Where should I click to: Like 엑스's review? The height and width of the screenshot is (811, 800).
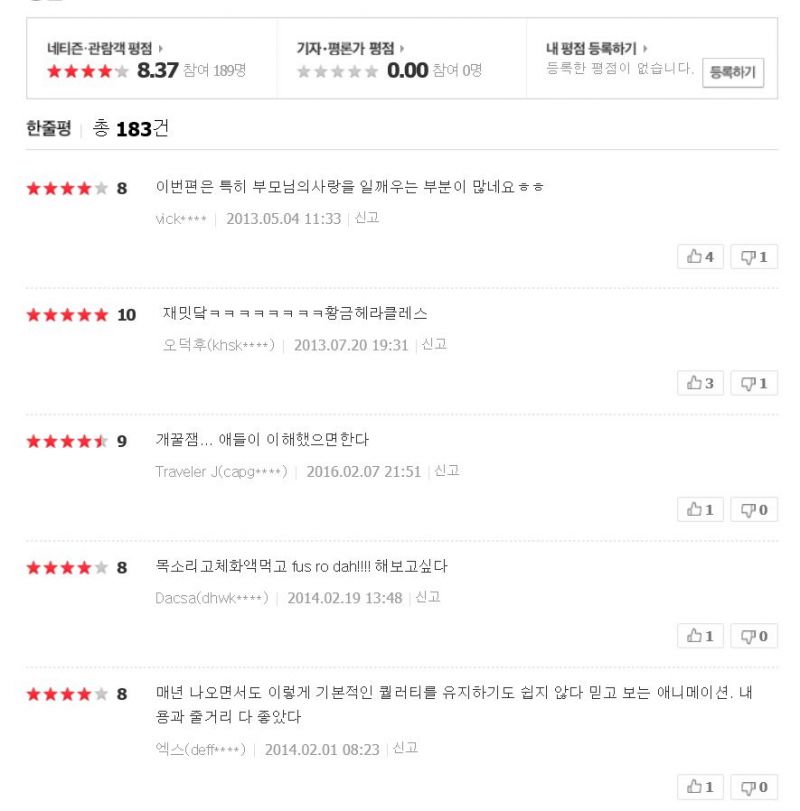point(701,788)
